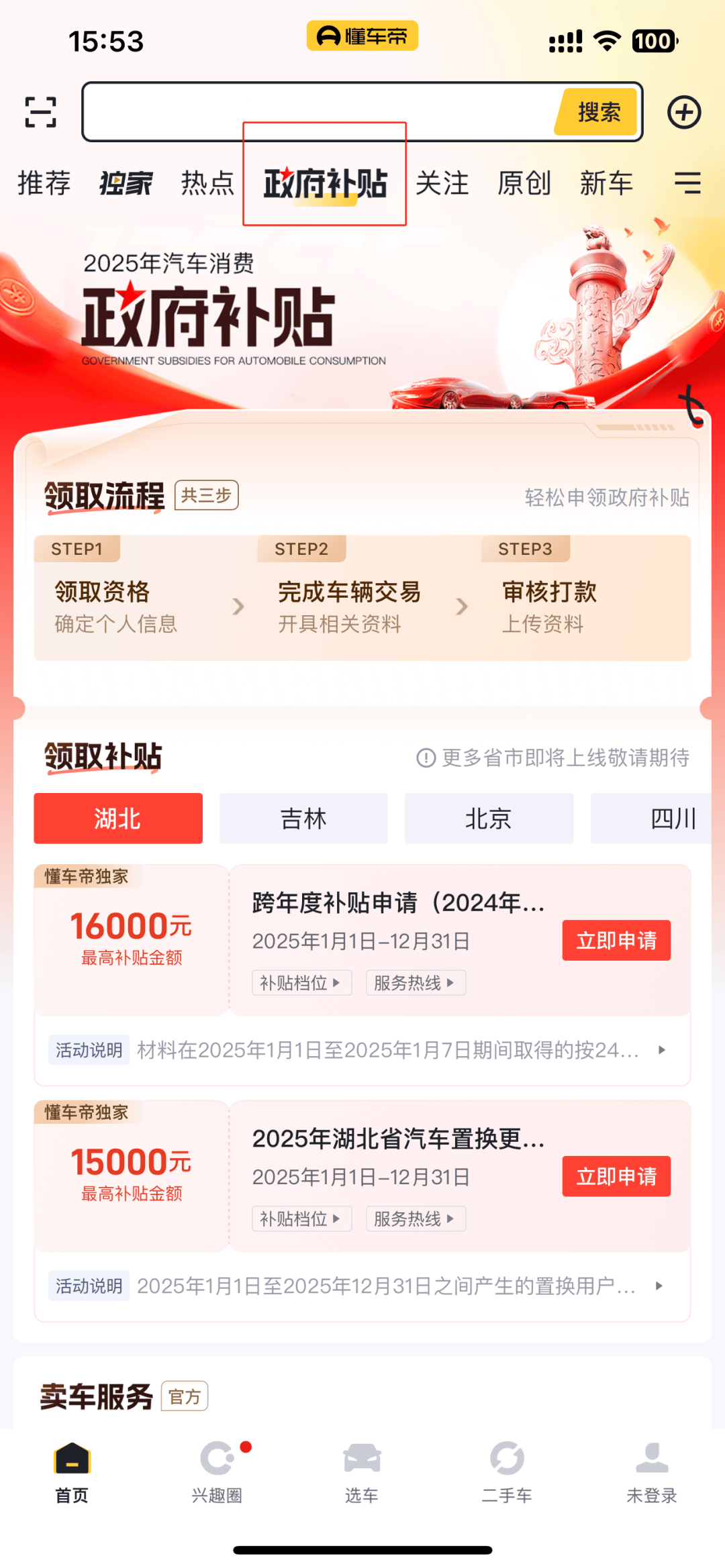
Task: Select the 吉林 province chip
Action: point(303,819)
